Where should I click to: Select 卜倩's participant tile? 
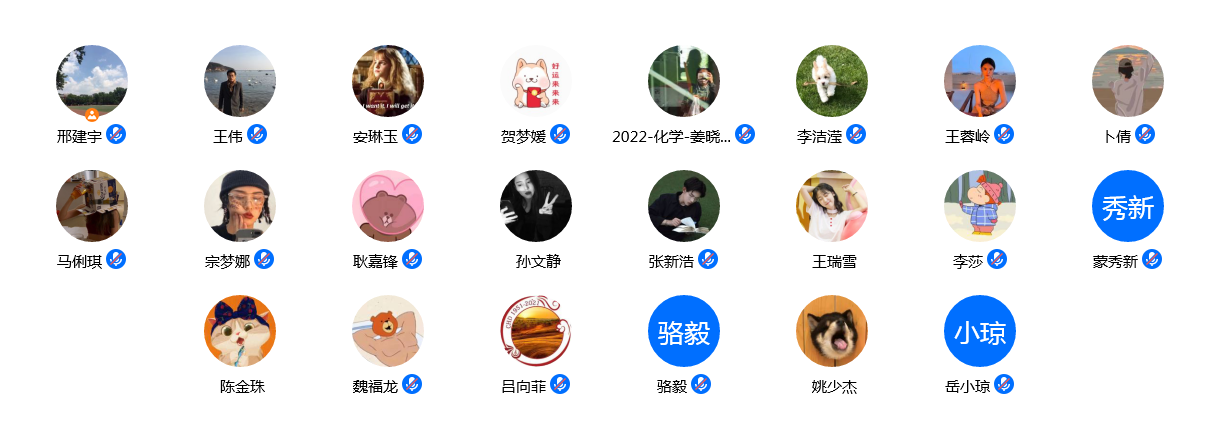pyautogui.click(x=1128, y=81)
